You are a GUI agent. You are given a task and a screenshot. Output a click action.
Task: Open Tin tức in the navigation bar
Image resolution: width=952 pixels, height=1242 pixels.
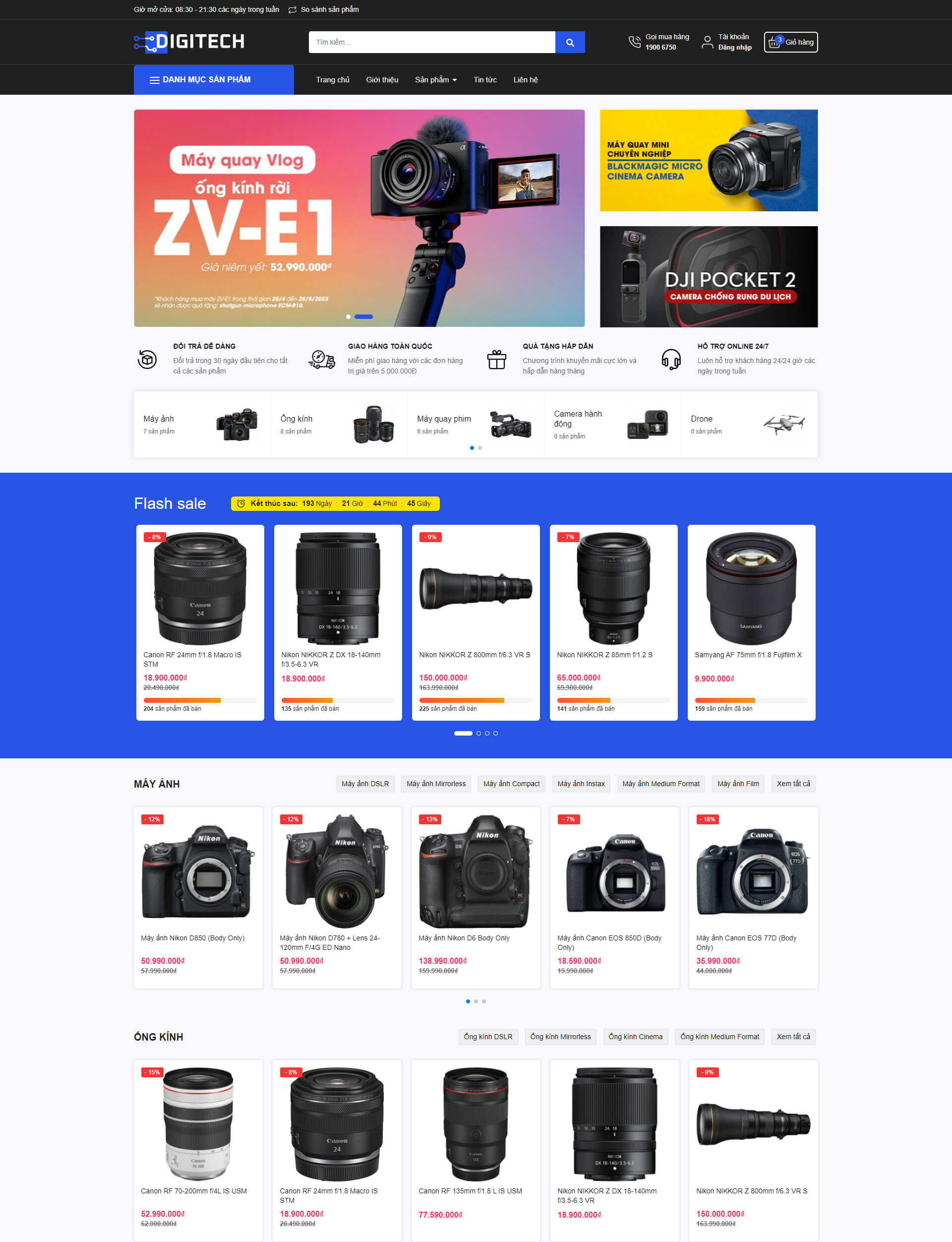[x=484, y=80]
